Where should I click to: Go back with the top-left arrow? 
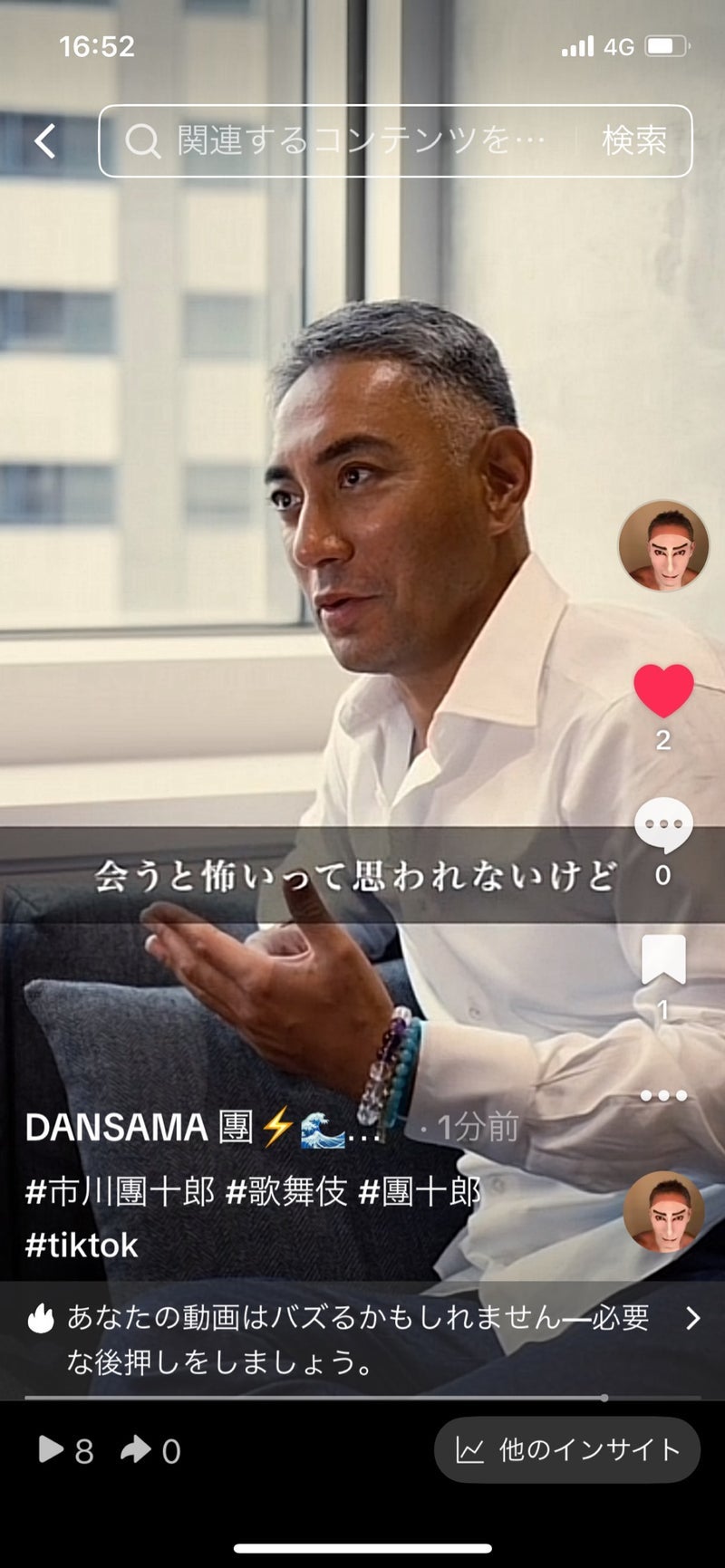(x=45, y=141)
